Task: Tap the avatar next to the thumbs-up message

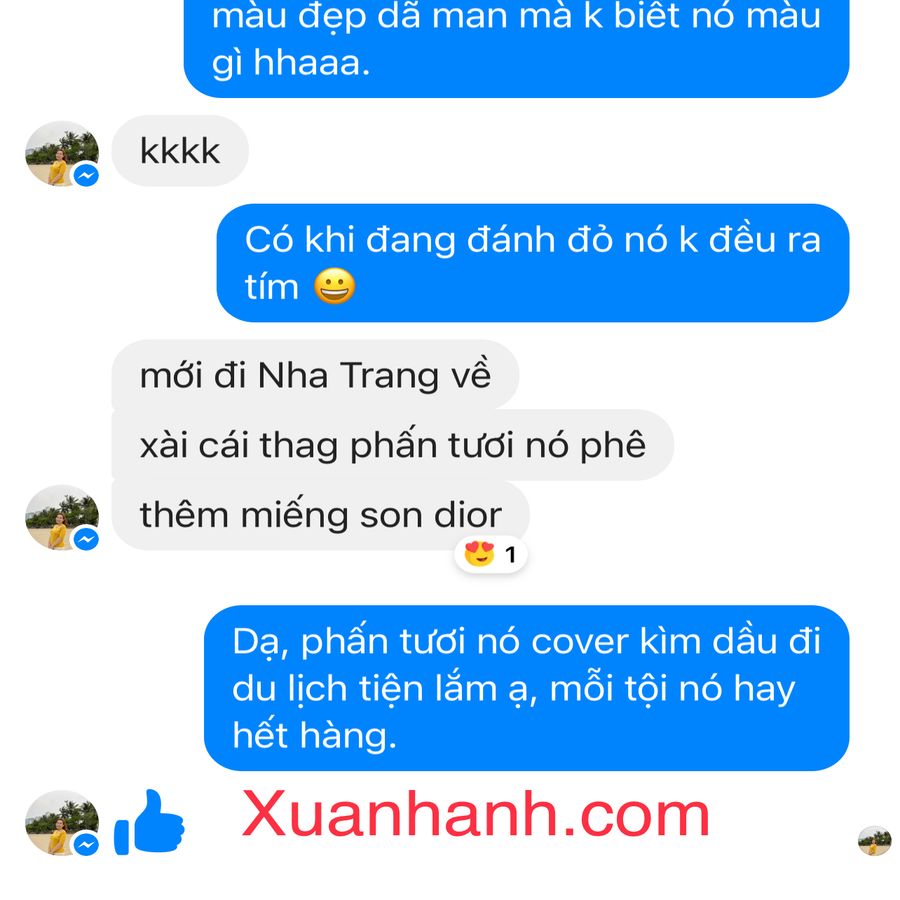Action: [x=62, y=822]
